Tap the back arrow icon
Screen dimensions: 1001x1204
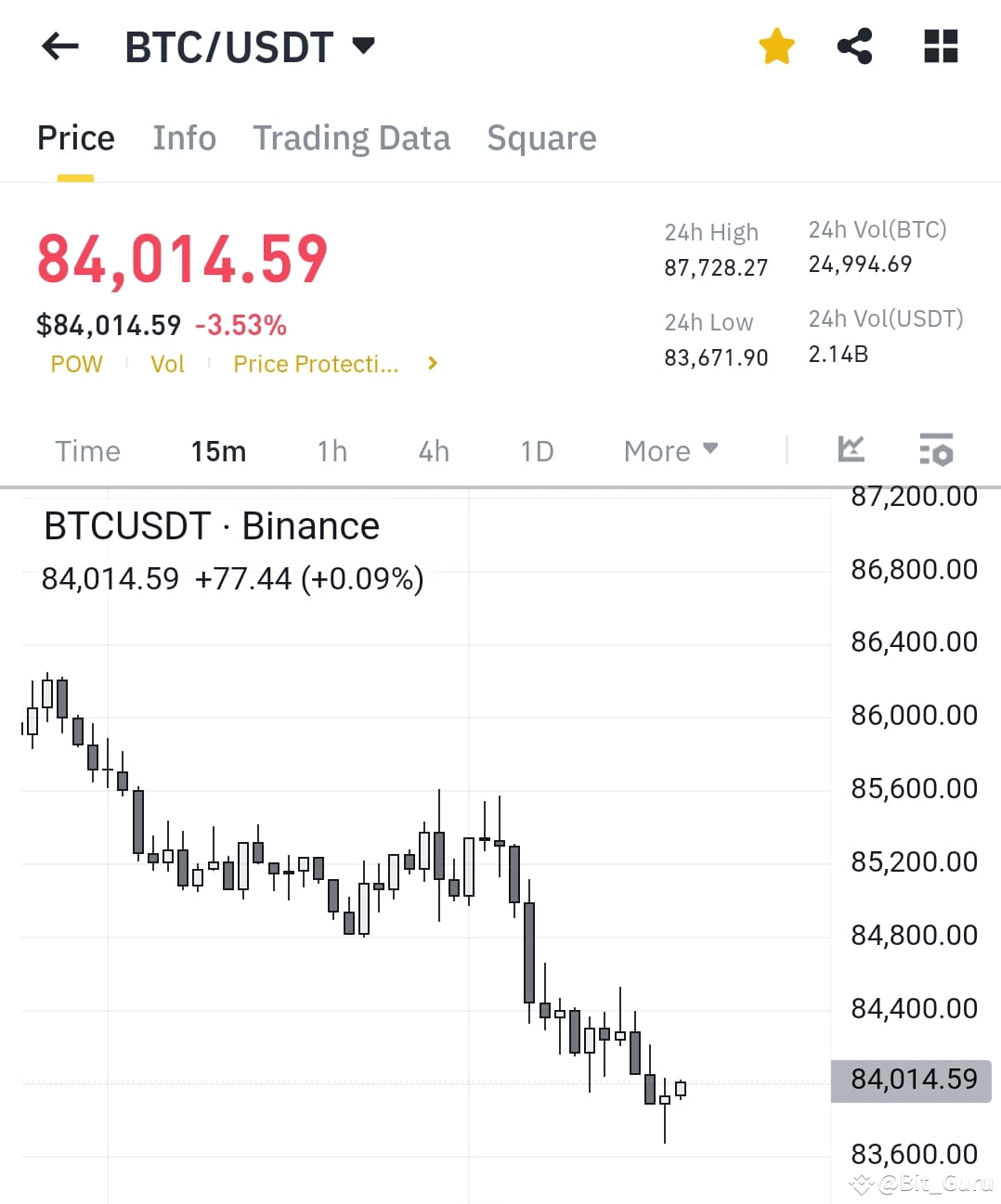click(59, 45)
